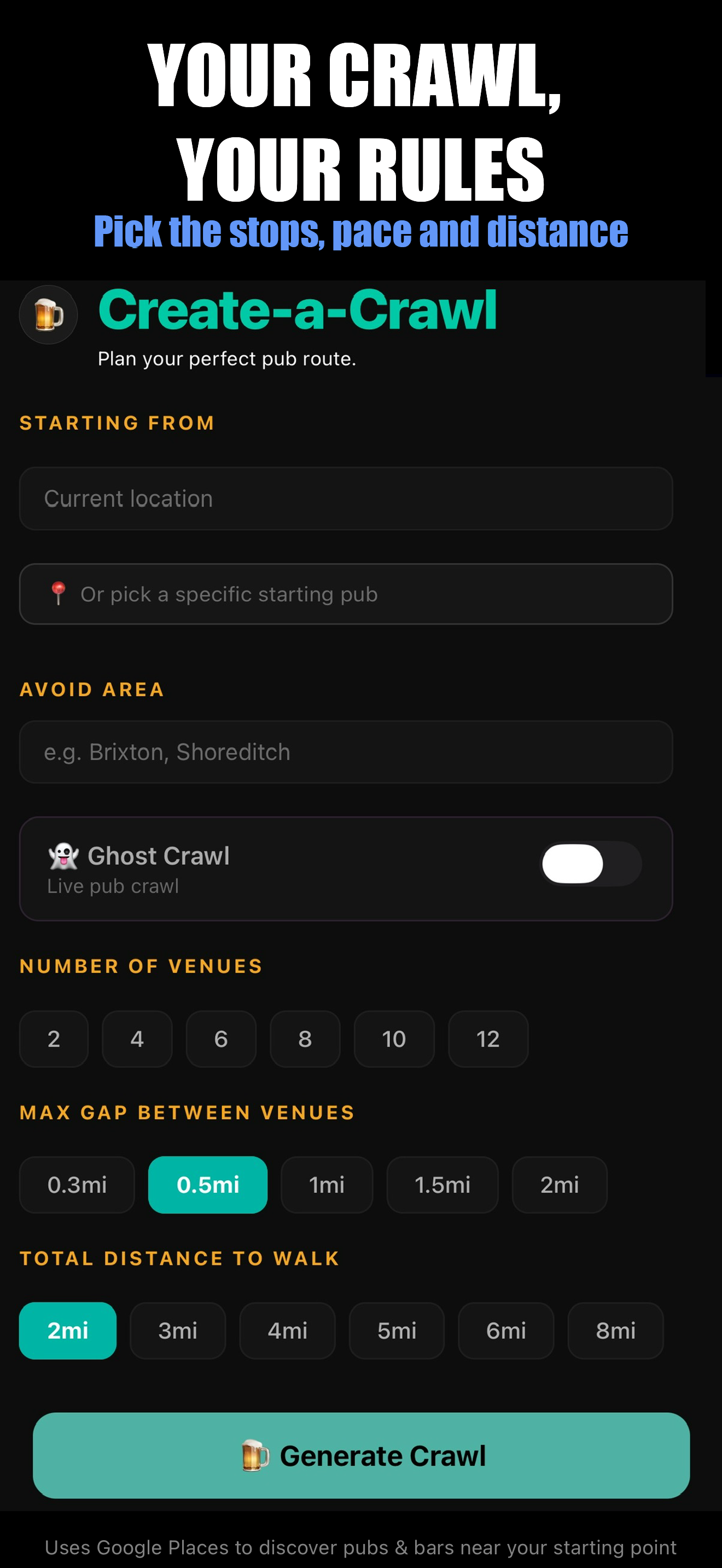Select 2 as the number of venues
The width and height of the screenshot is (722, 1568).
54,1039
